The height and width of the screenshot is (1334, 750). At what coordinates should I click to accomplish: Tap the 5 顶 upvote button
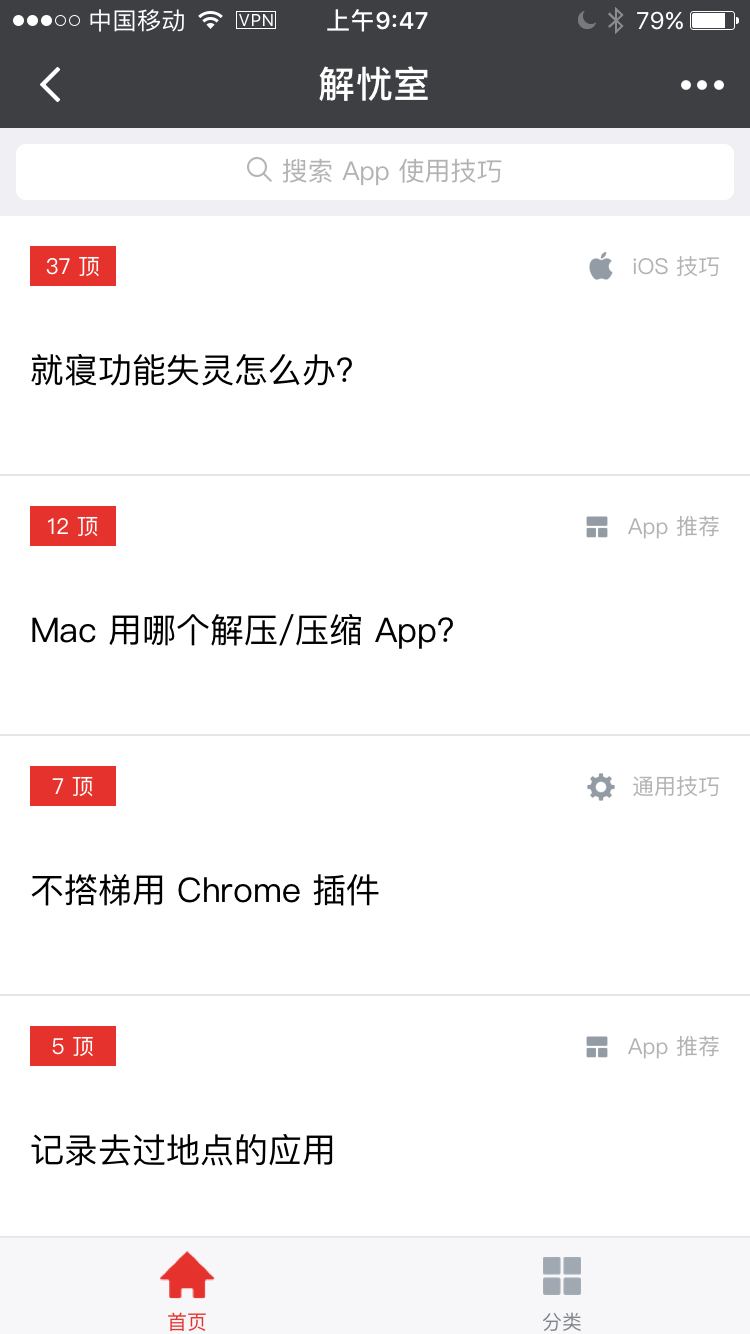pyautogui.click(x=73, y=1046)
